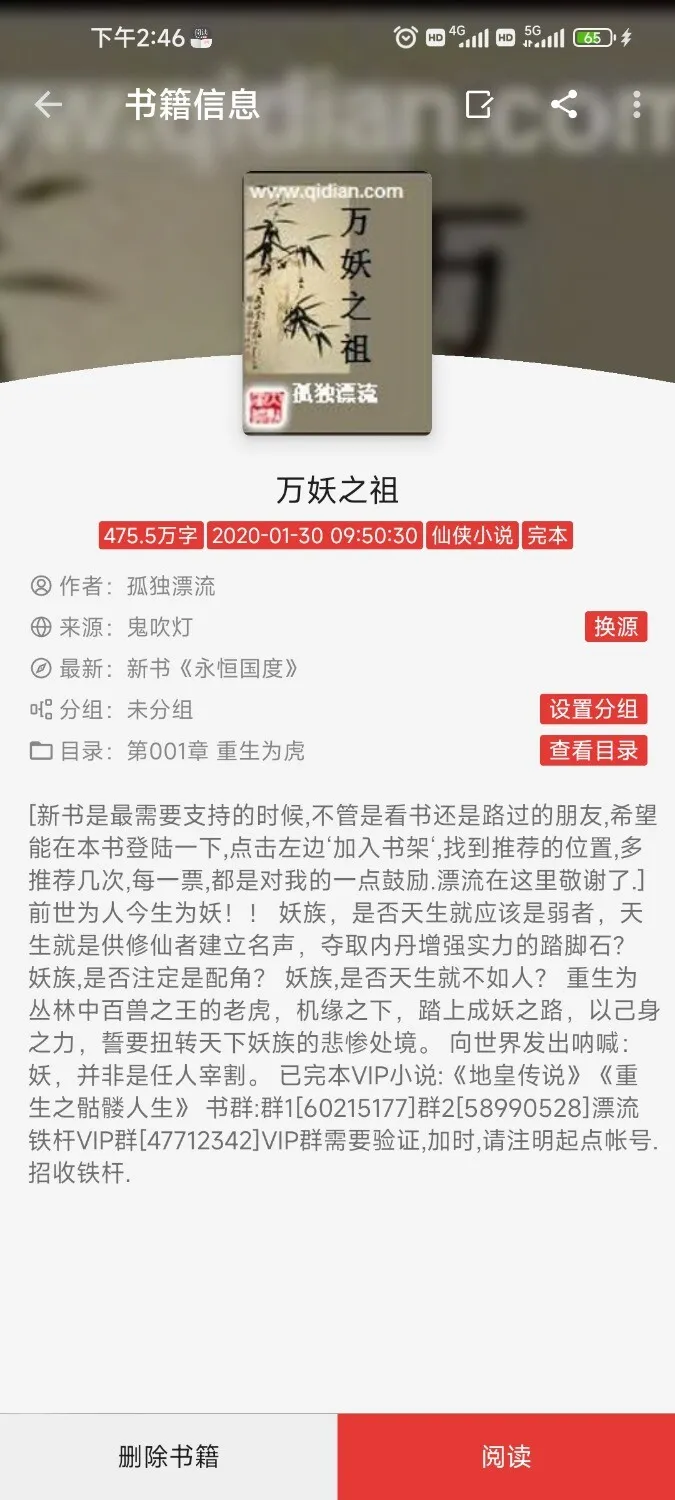Tap 设置分组 to set the group
This screenshot has width=675, height=1500.
593,710
